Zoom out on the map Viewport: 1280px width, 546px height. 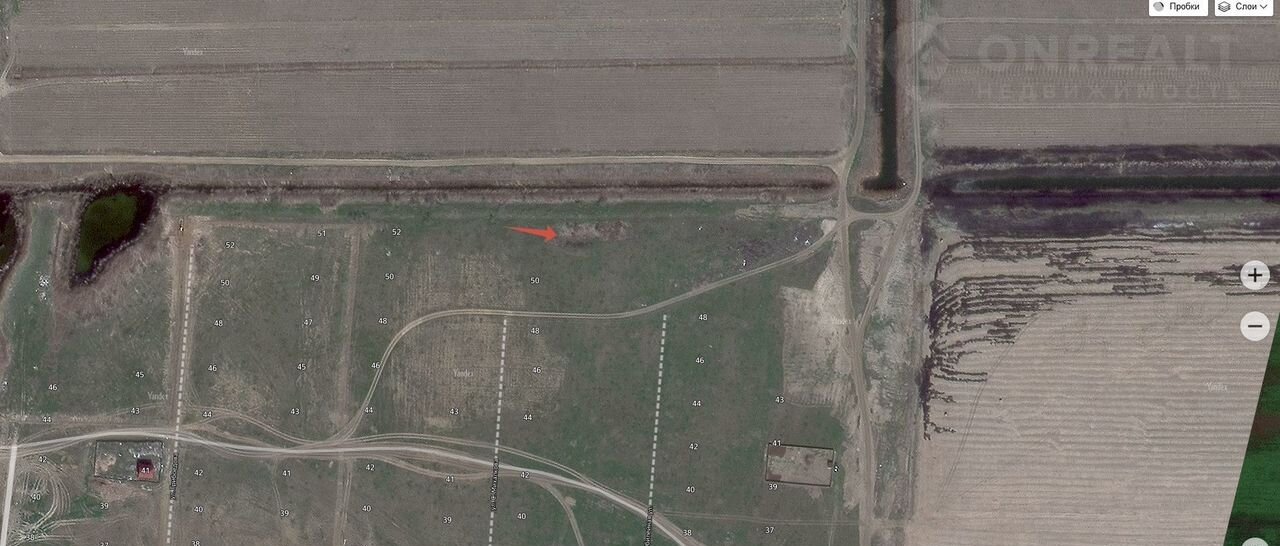(x=1255, y=326)
